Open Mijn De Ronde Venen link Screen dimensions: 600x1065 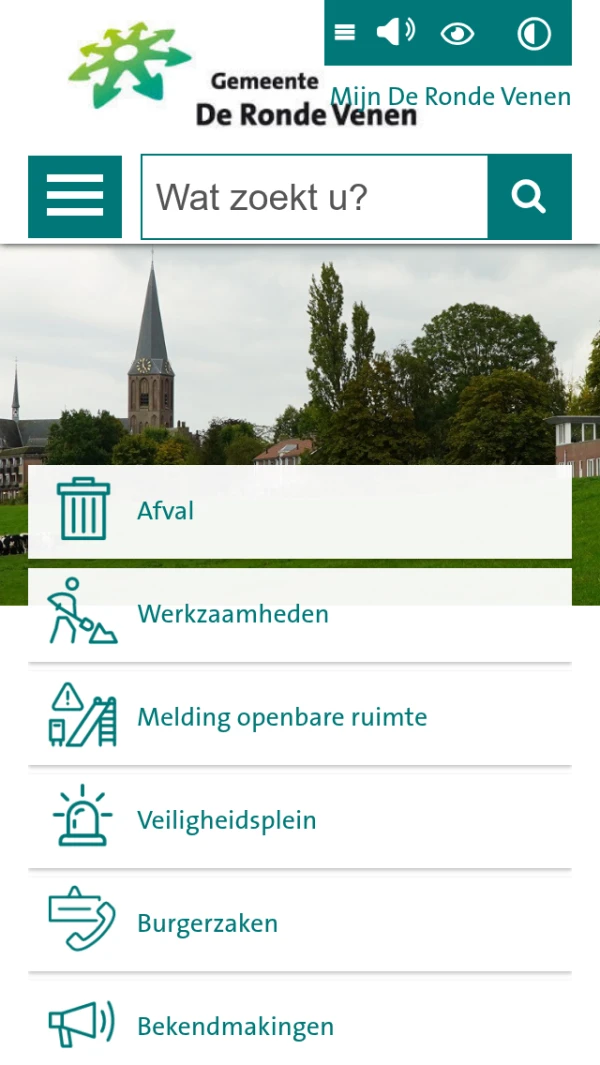pyautogui.click(x=451, y=96)
